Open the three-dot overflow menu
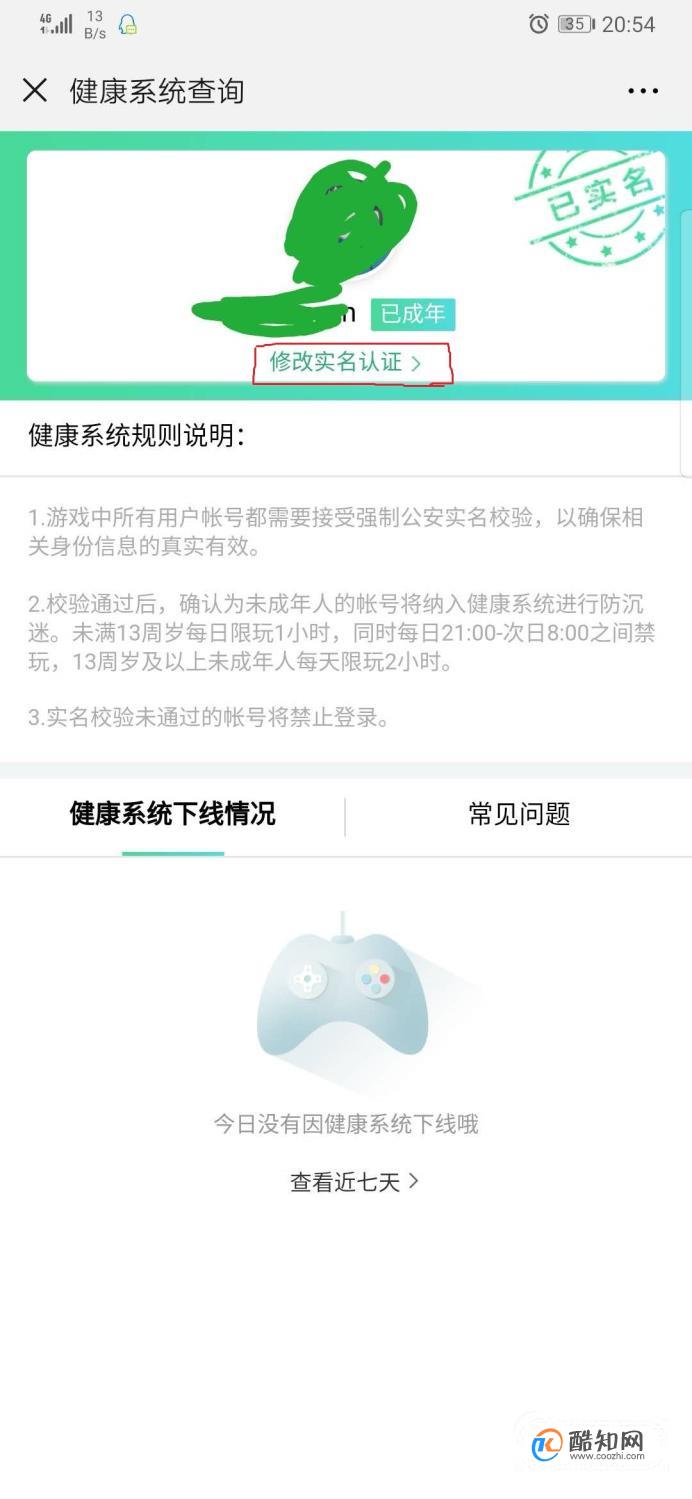Image resolution: width=692 pixels, height=1499 pixels. 643,91
